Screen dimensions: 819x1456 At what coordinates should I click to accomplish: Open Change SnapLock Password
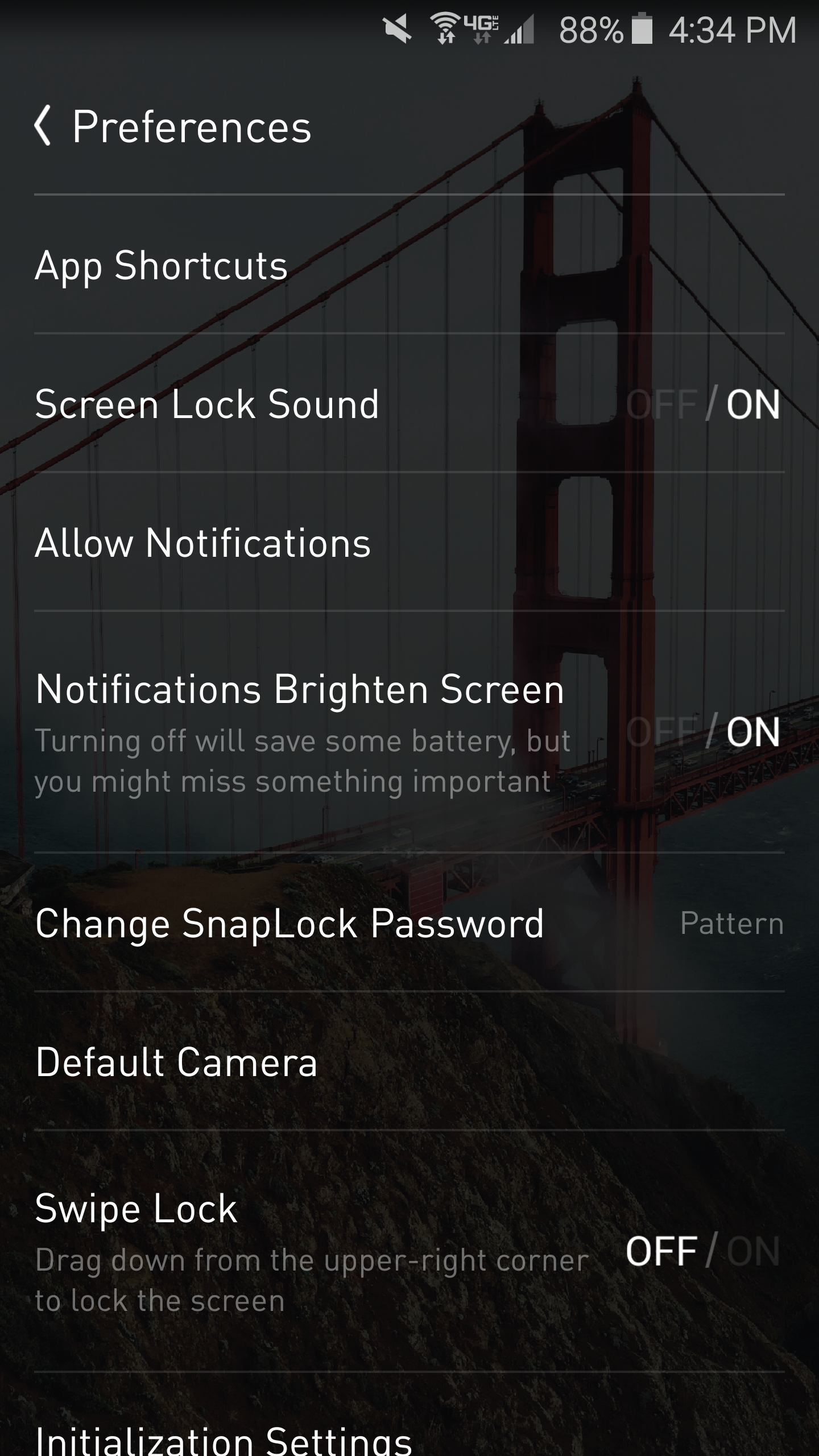click(290, 923)
